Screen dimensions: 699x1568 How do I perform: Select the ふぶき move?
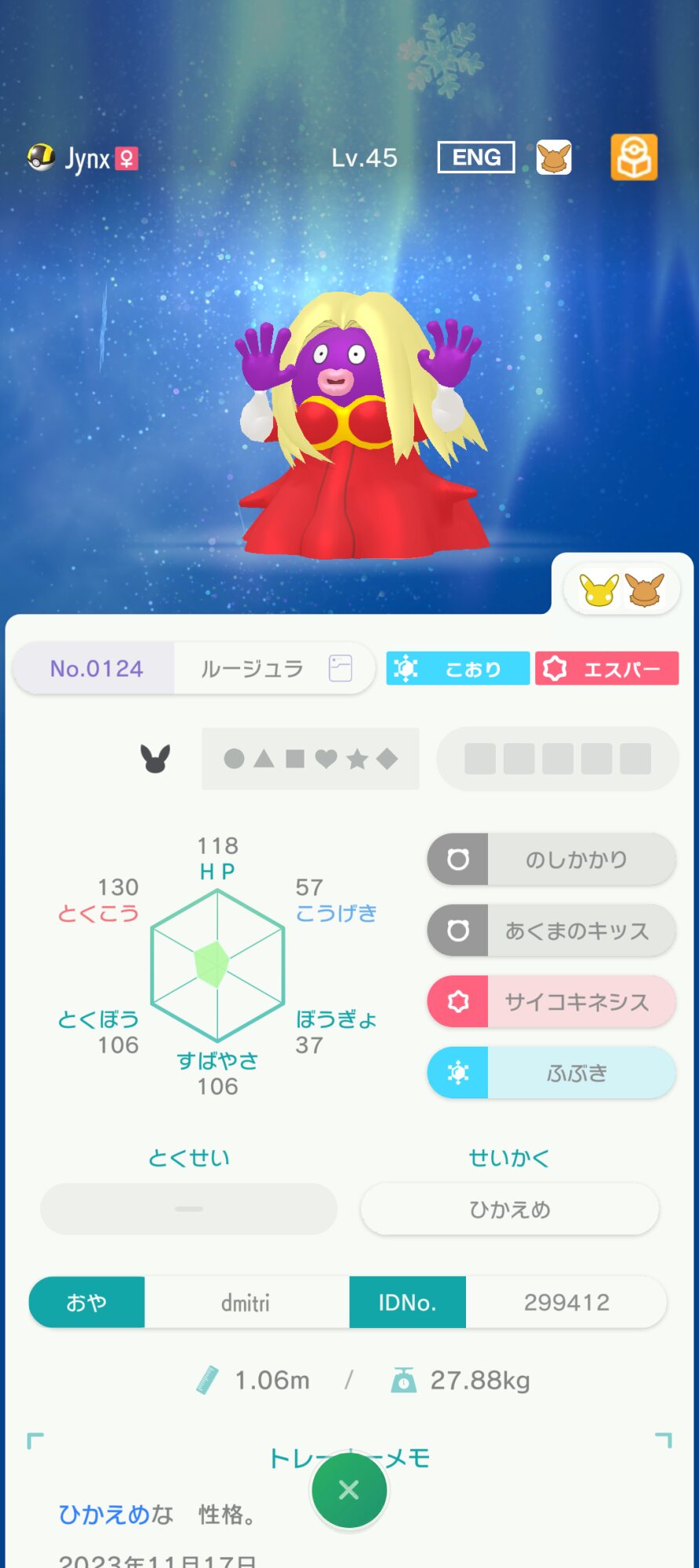coord(552,1073)
